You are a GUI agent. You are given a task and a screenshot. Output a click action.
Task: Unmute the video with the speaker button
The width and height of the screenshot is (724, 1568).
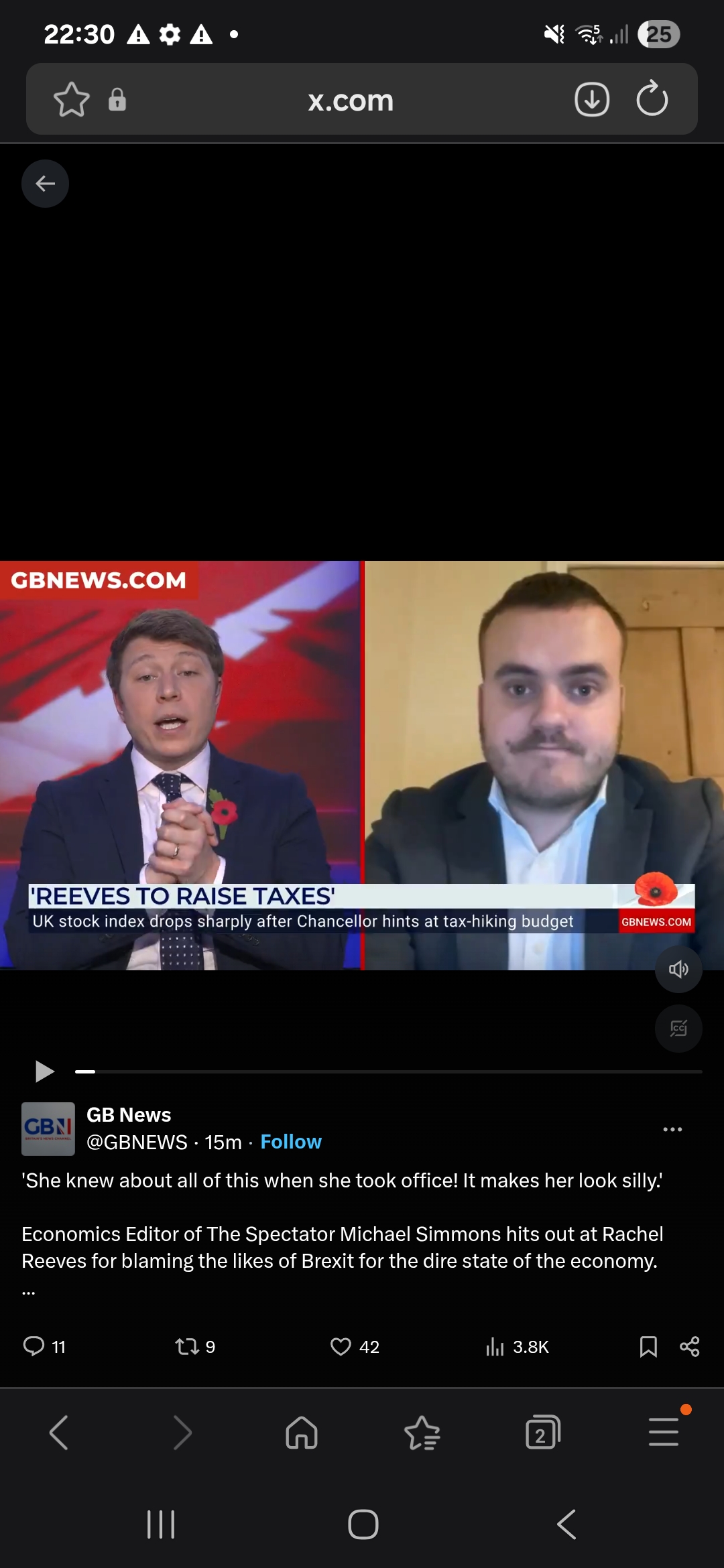click(678, 969)
